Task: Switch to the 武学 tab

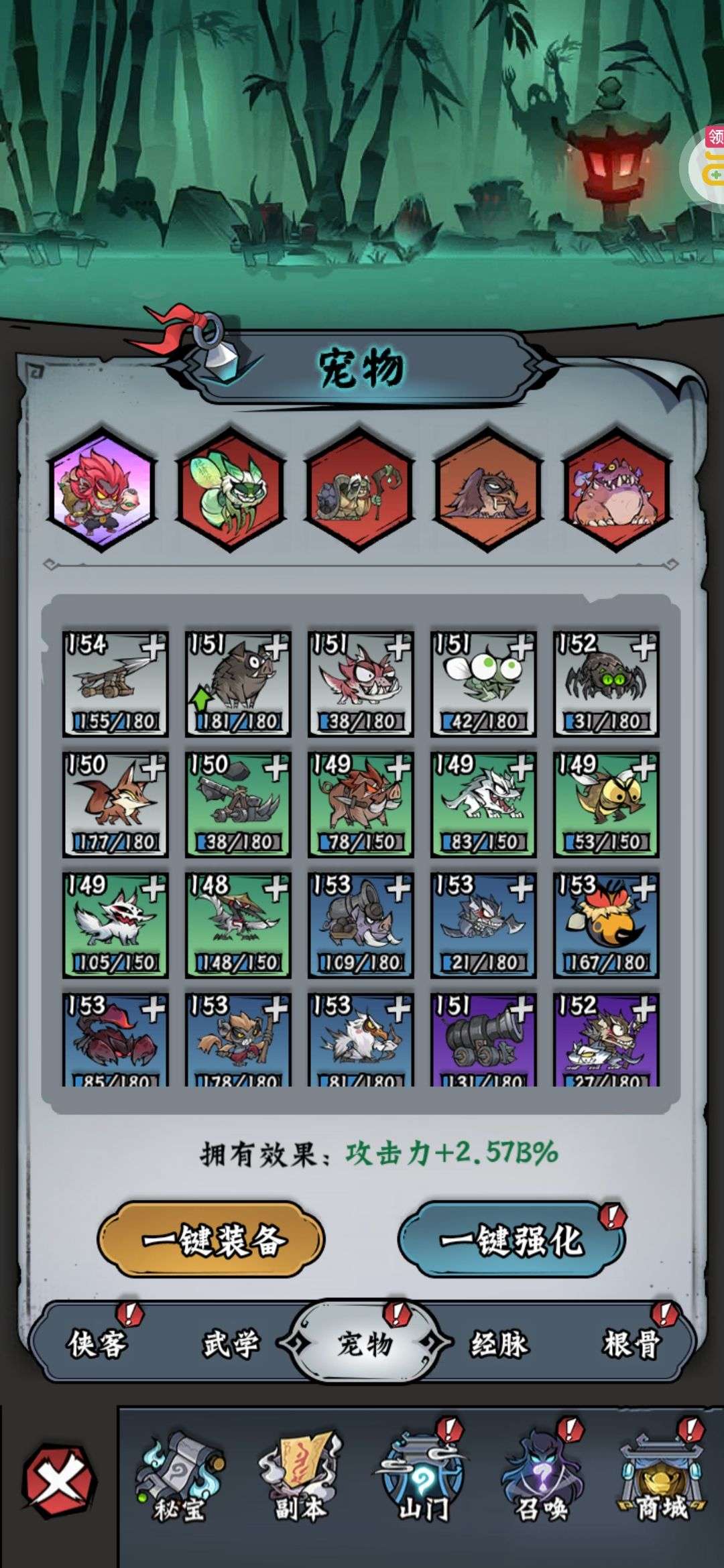Action: click(231, 1344)
